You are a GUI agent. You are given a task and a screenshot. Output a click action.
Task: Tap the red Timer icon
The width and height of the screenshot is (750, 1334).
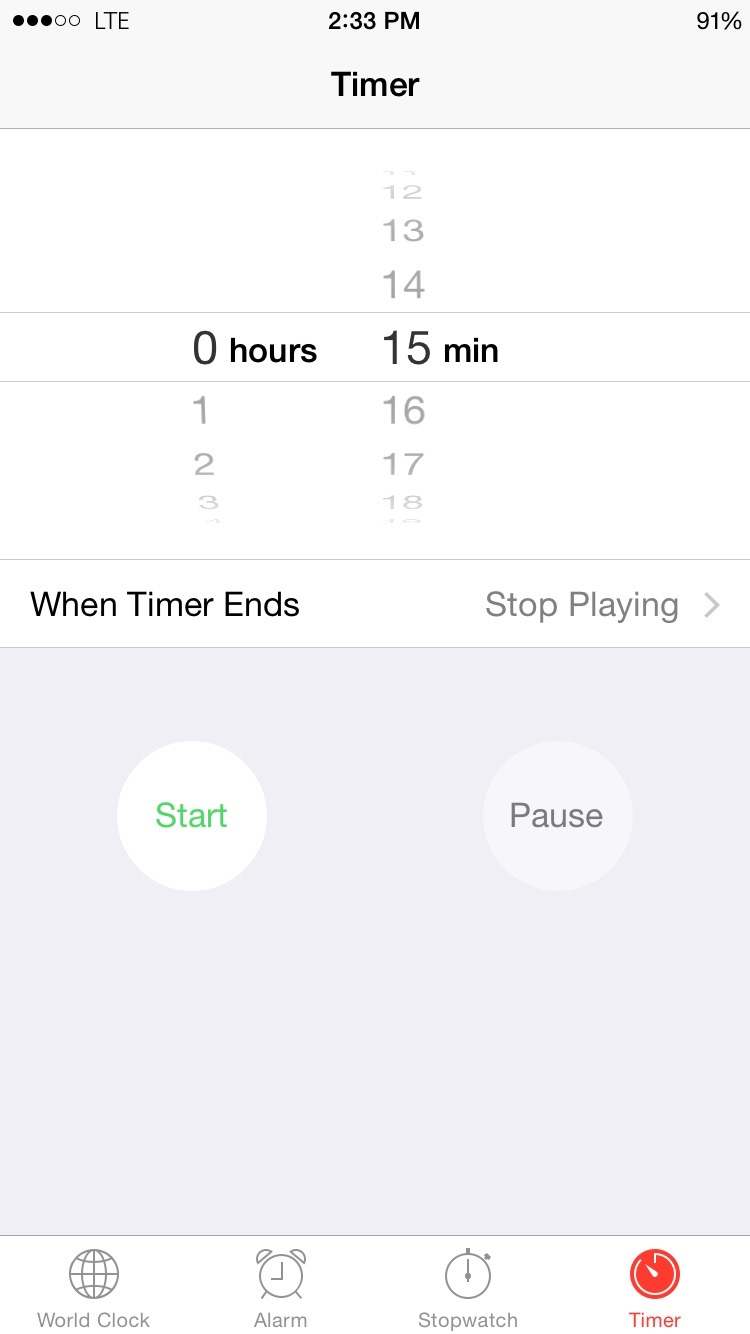click(x=654, y=1274)
